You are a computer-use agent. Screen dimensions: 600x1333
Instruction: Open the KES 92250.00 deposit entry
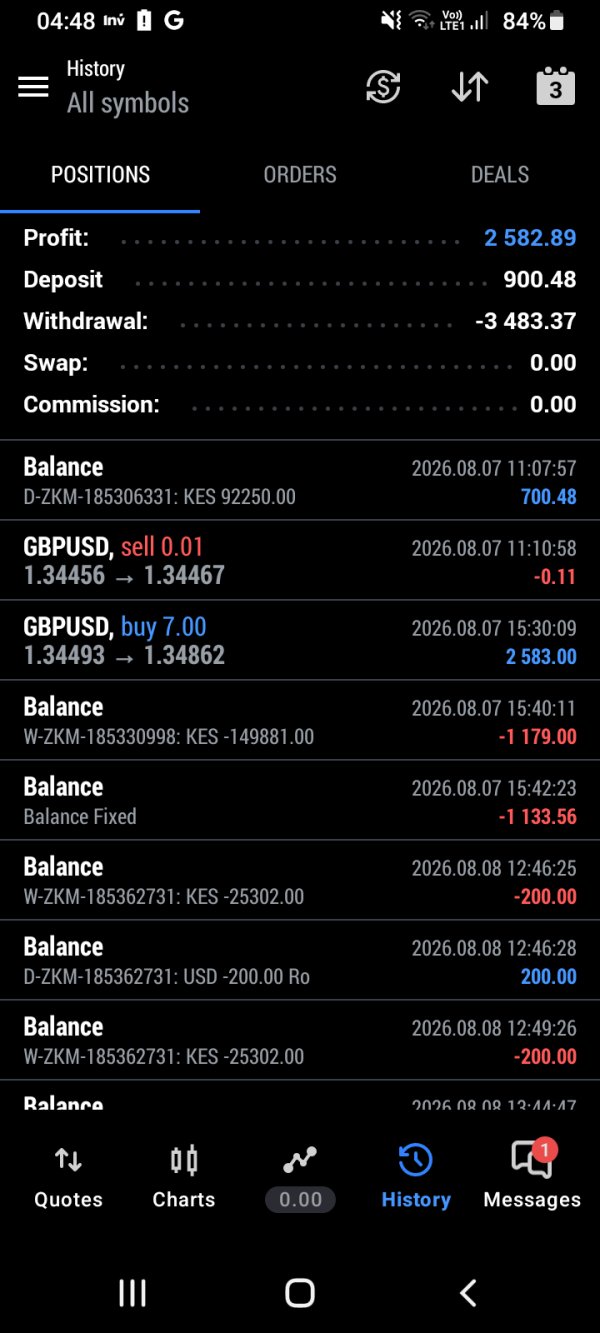pos(300,480)
